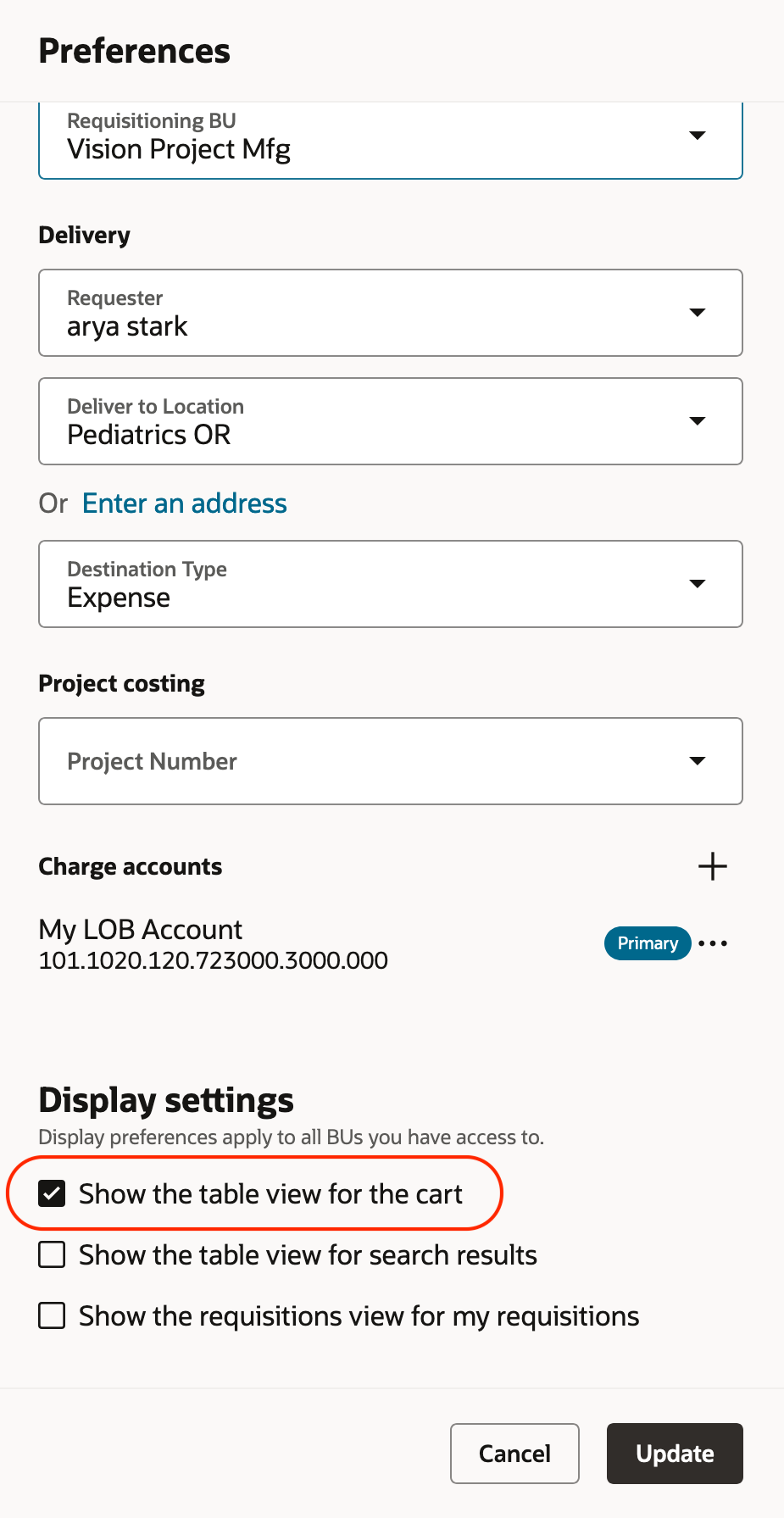Cancel the preferences changes
This screenshot has width=784, height=1518.
pos(514,1454)
